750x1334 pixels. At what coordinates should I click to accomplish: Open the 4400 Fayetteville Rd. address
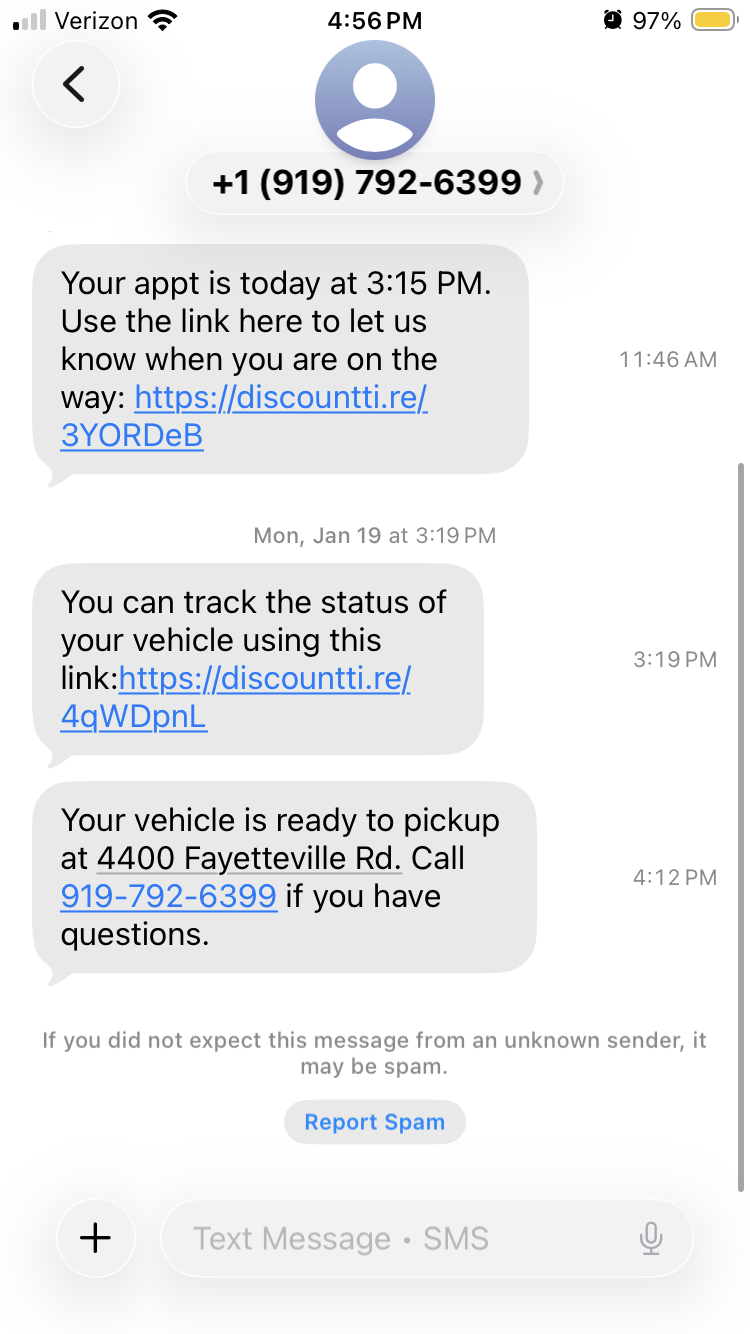(250, 858)
